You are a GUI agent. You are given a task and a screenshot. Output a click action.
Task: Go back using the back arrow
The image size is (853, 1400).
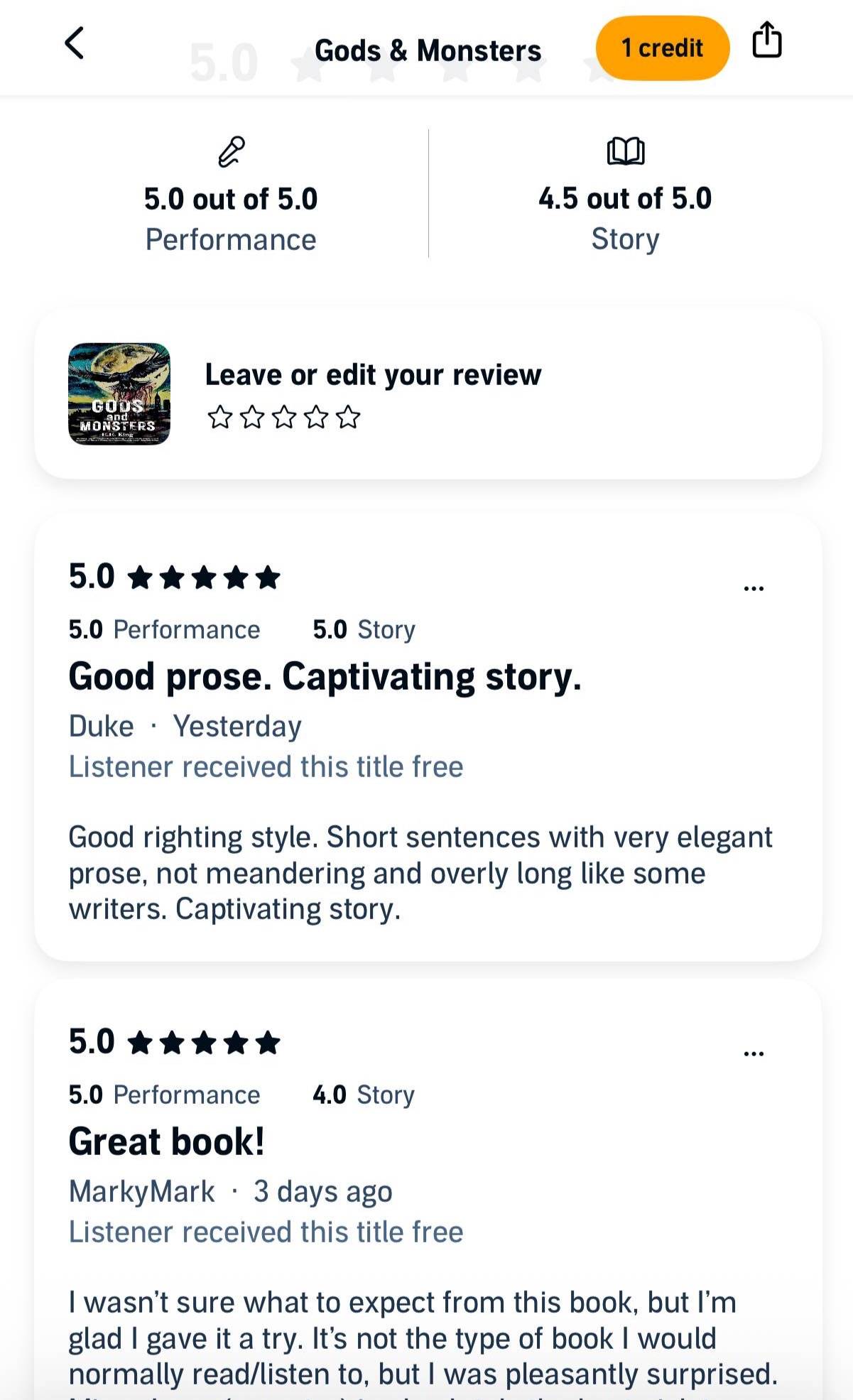pos(75,43)
